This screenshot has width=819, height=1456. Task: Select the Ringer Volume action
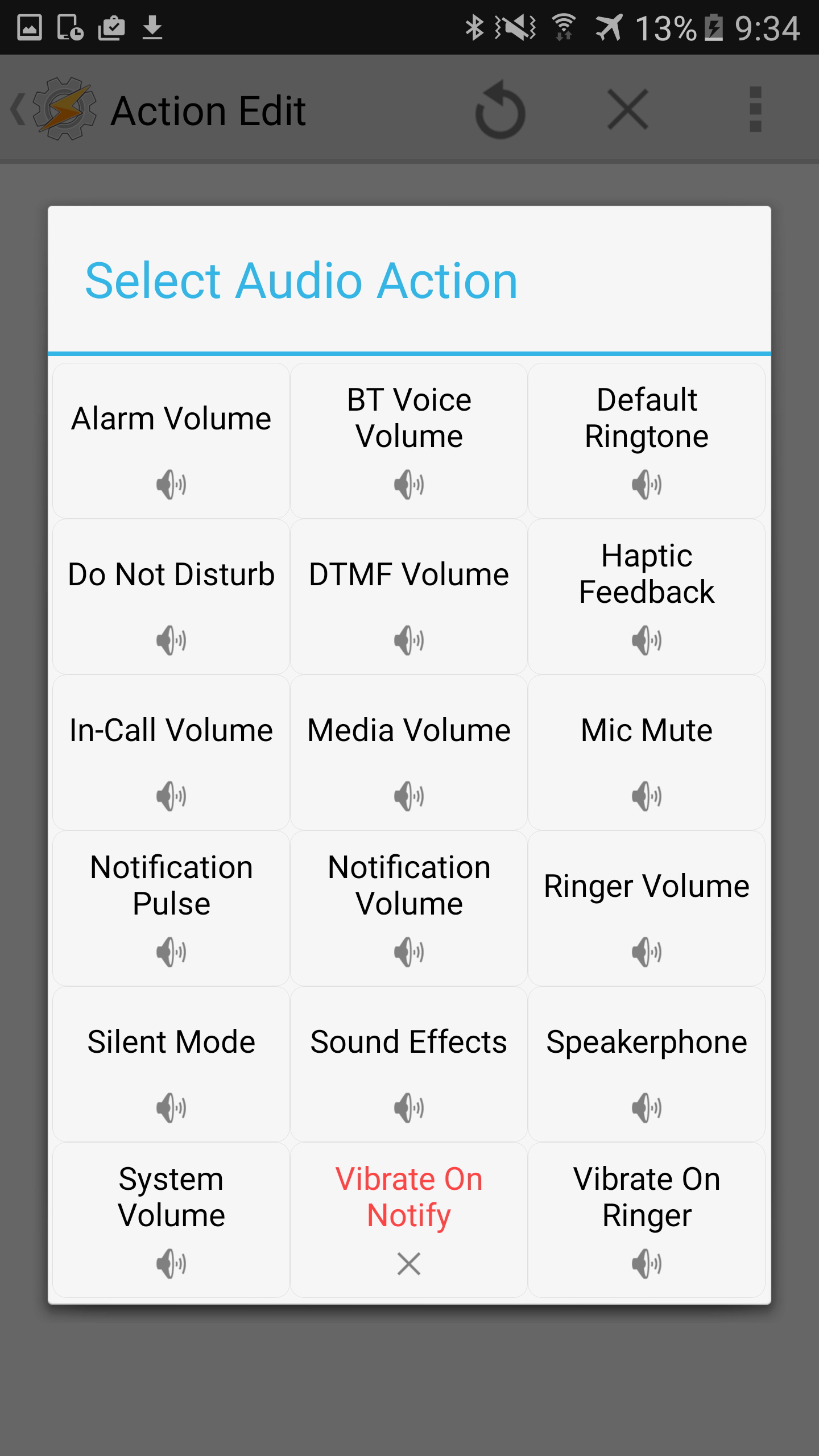647,908
